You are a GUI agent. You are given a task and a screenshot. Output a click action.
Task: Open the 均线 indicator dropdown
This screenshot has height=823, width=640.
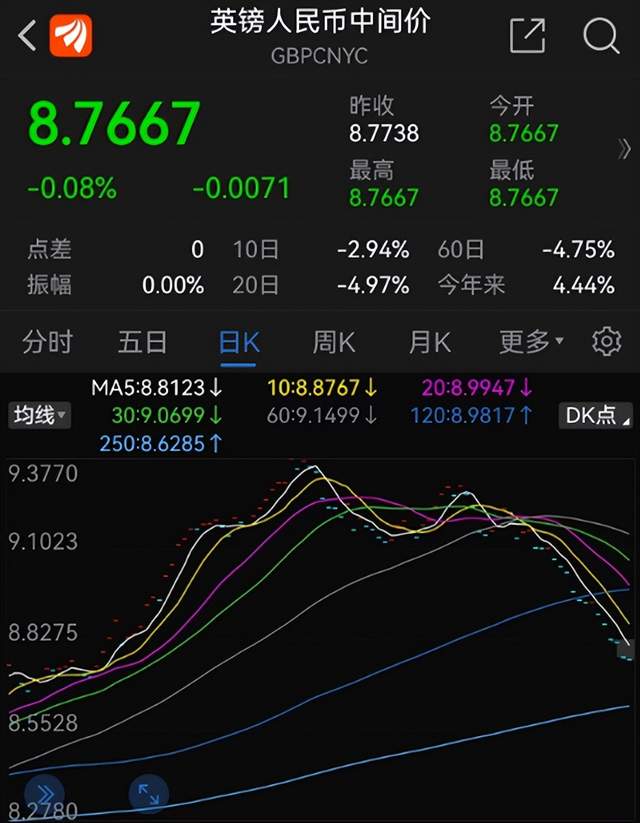click(x=39, y=415)
